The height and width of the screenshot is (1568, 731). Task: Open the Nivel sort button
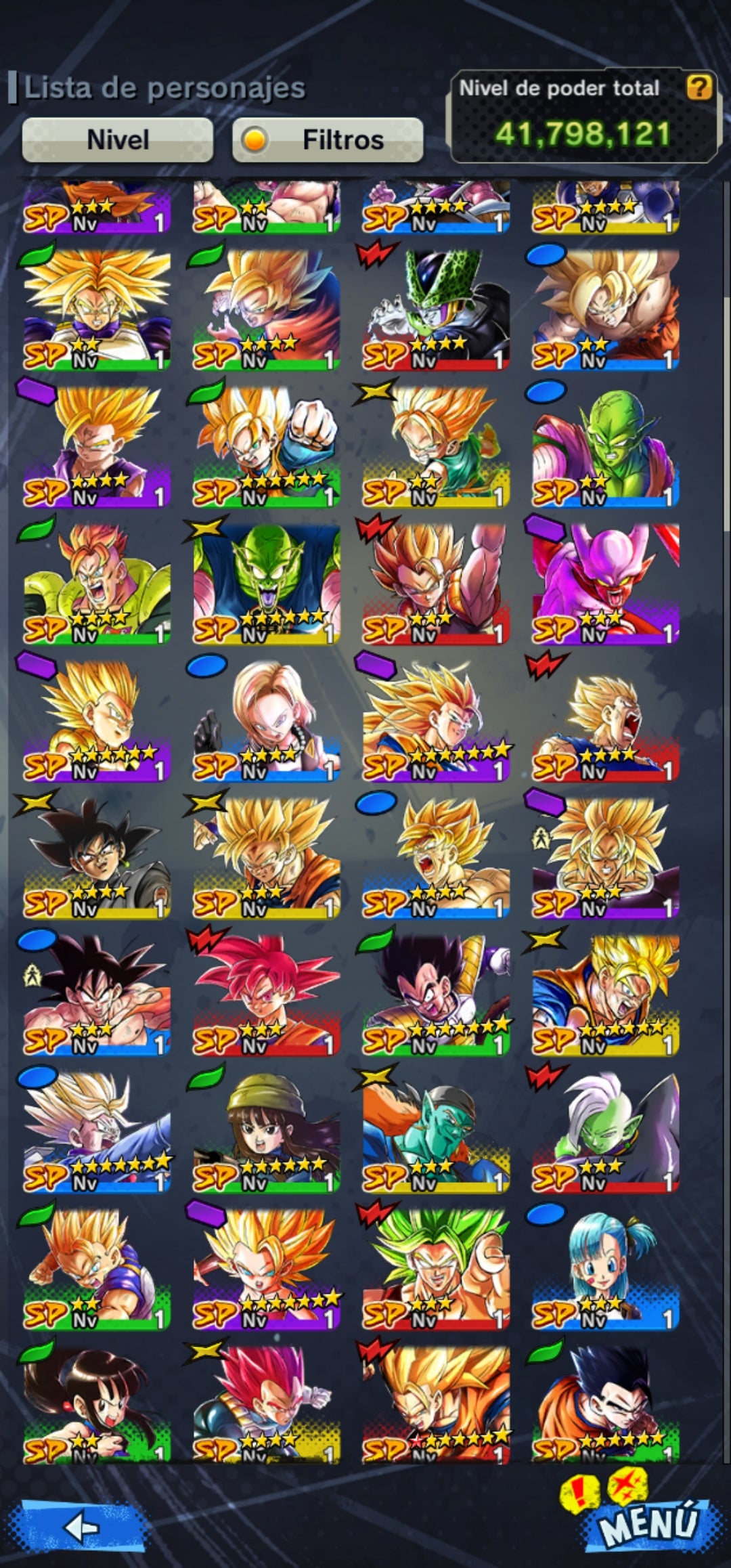coord(118,140)
